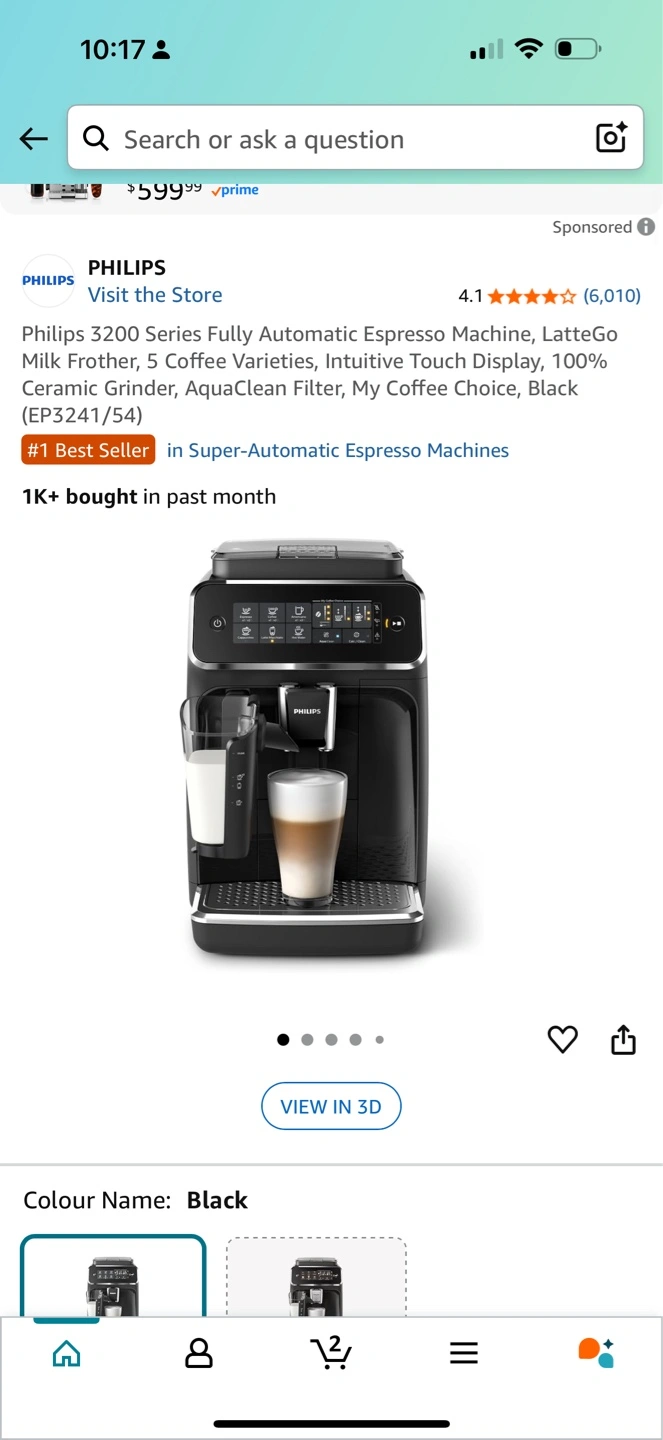The height and width of the screenshot is (1440, 663).
Task: Tap the View in 3D button
Action: 331,1106
